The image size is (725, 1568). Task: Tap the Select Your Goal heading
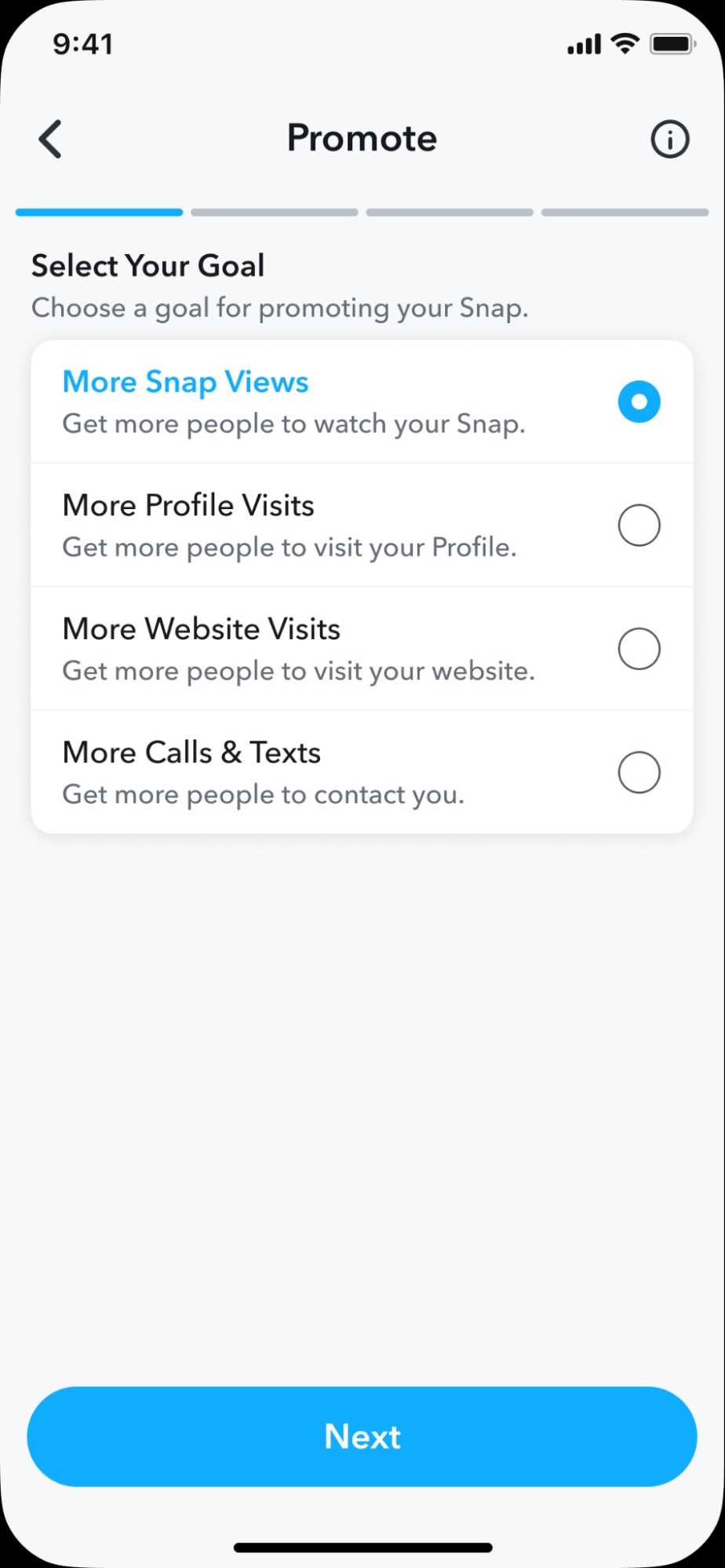(x=148, y=265)
